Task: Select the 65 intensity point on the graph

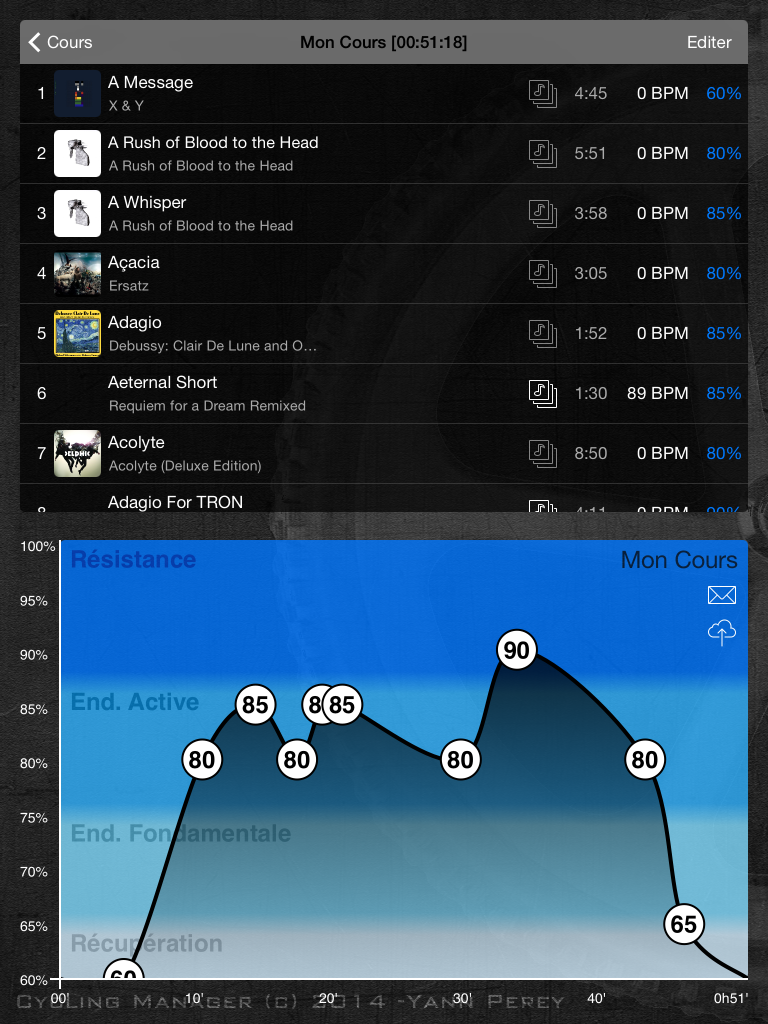Action: tap(683, 925)
